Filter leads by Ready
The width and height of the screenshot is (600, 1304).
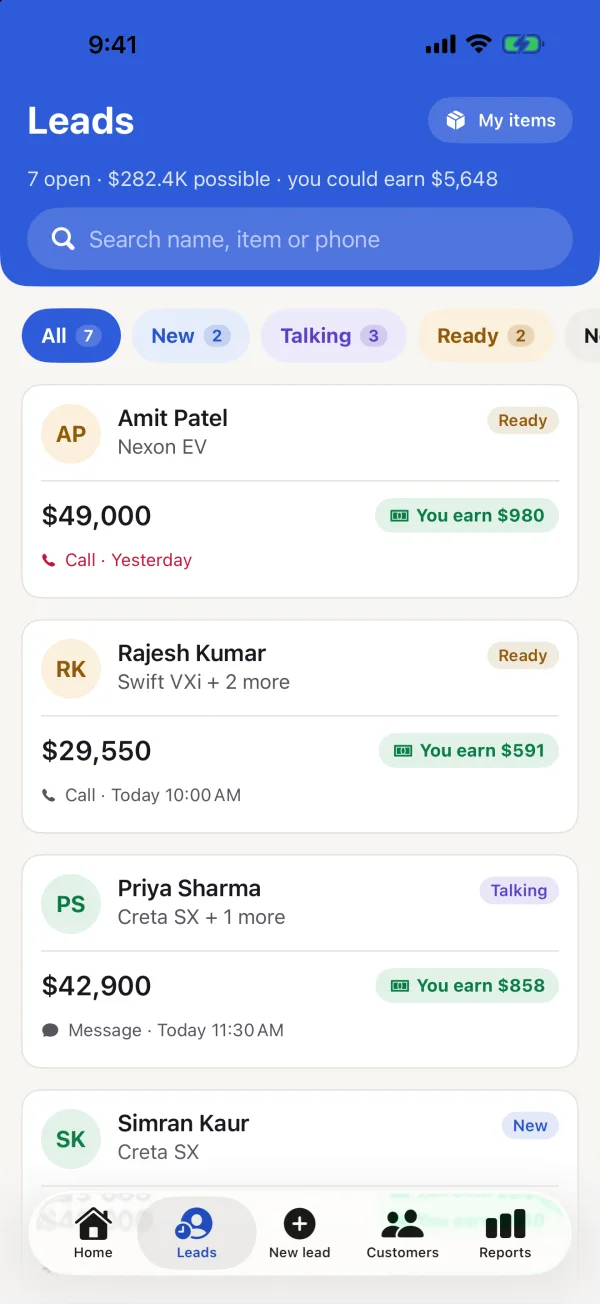pyautogui.click(x=485, y=336)
